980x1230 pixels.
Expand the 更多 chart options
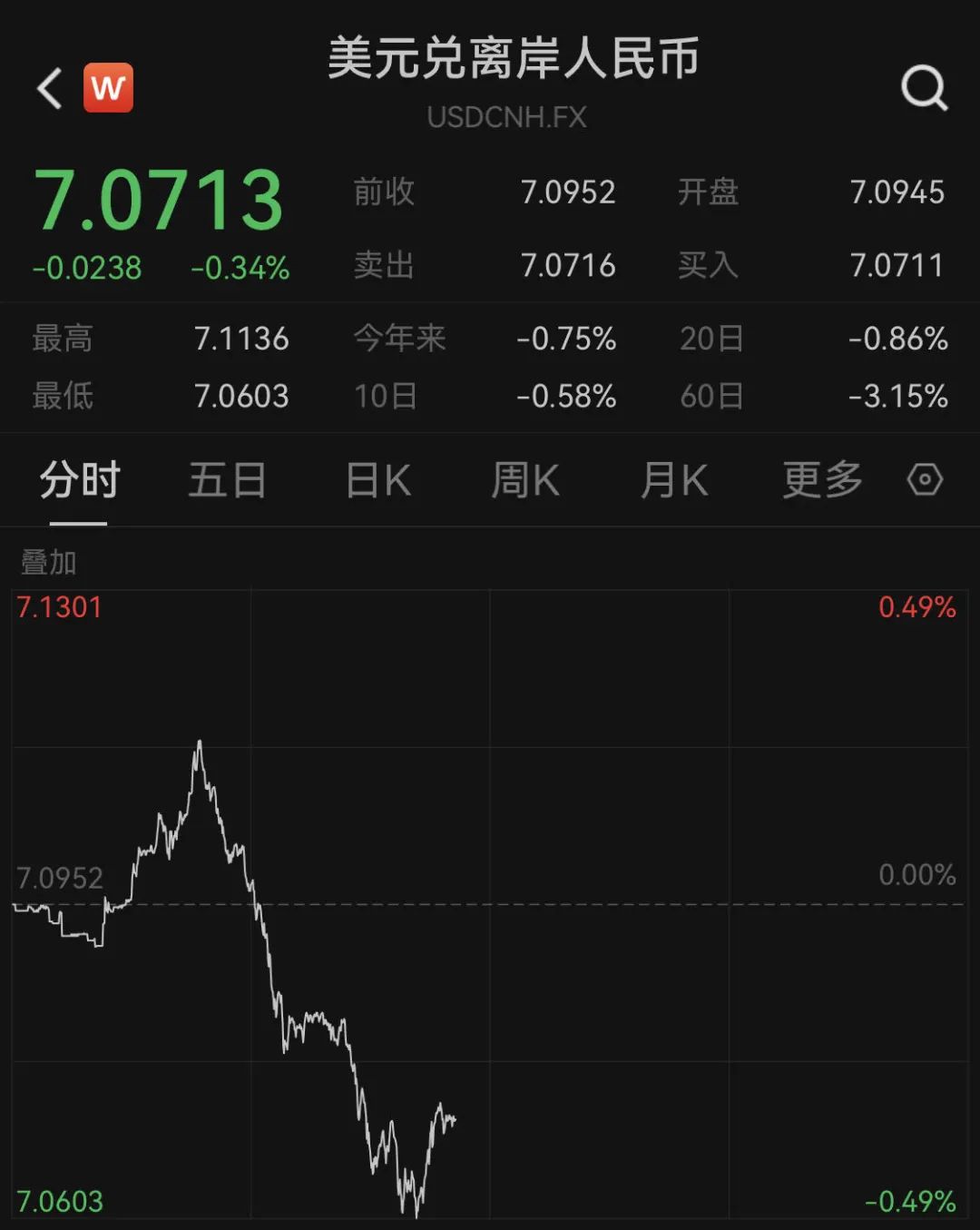click(x=822, y=479)
